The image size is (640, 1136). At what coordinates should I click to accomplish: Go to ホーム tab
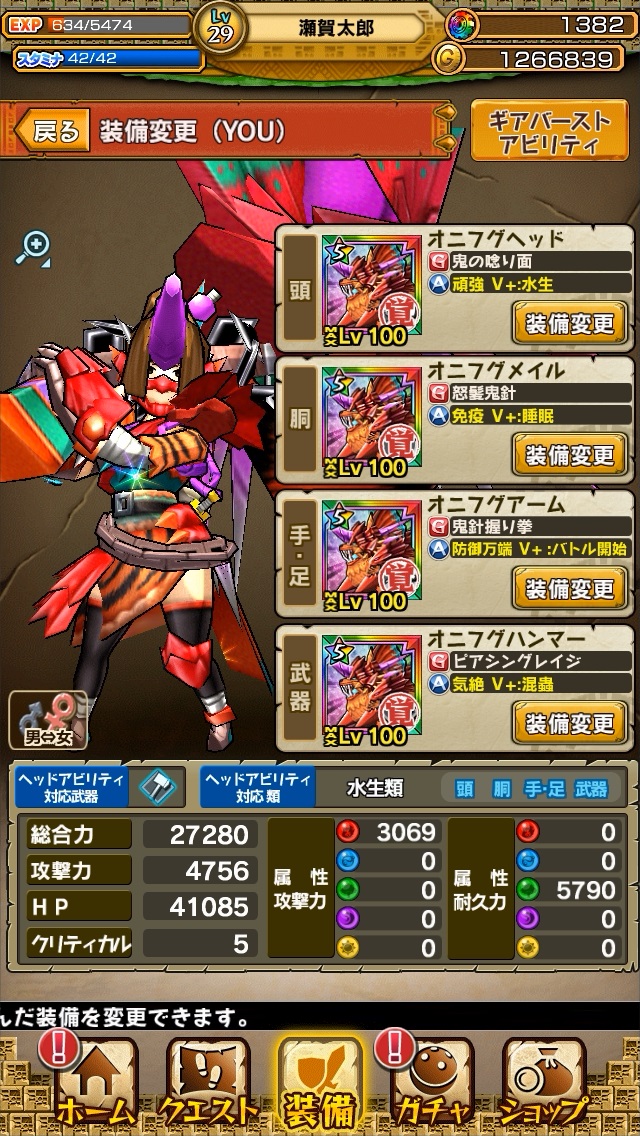95,1085
